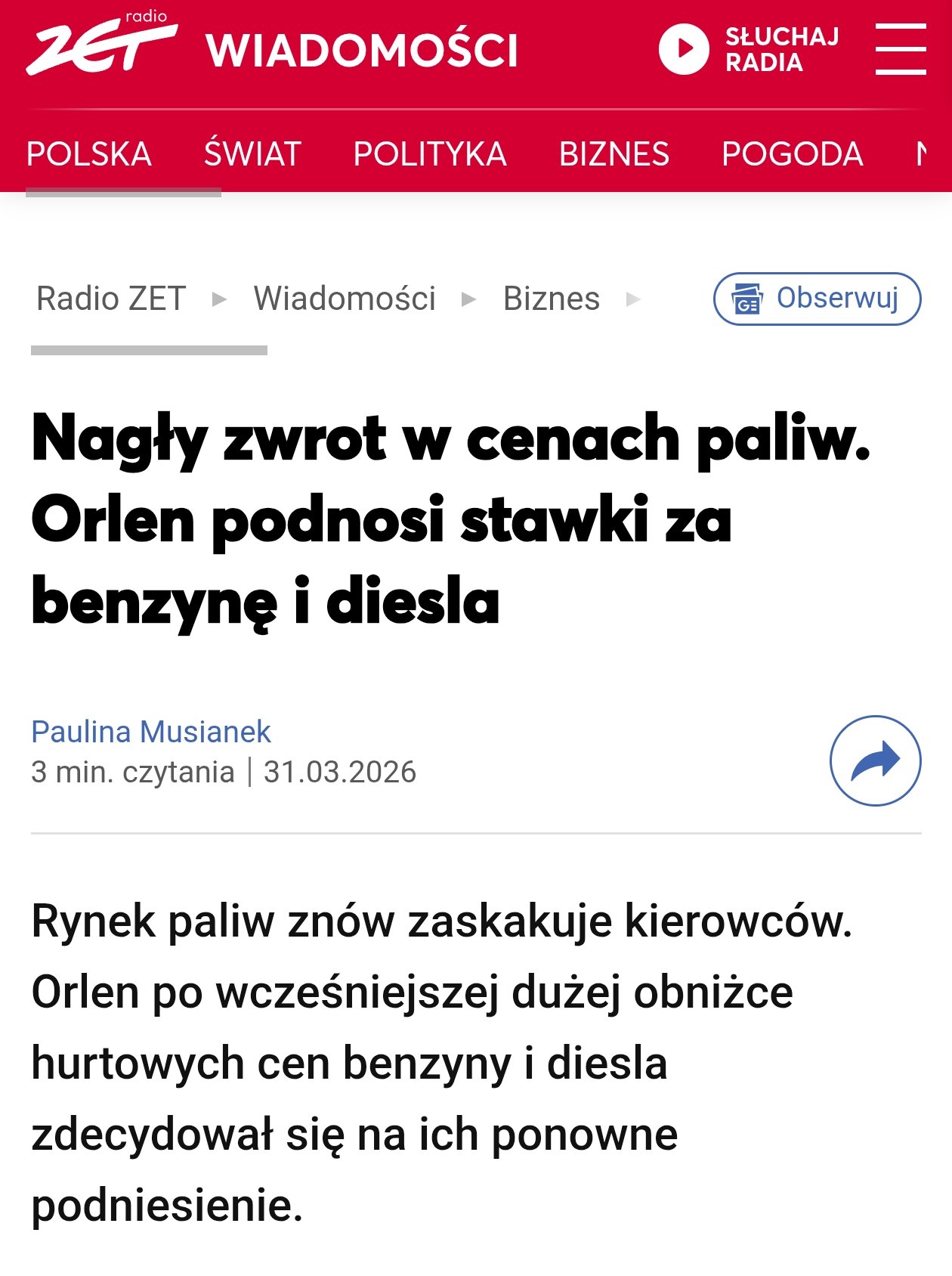952x1276 pixels.
Task: Open Biznes breadcrumb link
Action: 552,299
